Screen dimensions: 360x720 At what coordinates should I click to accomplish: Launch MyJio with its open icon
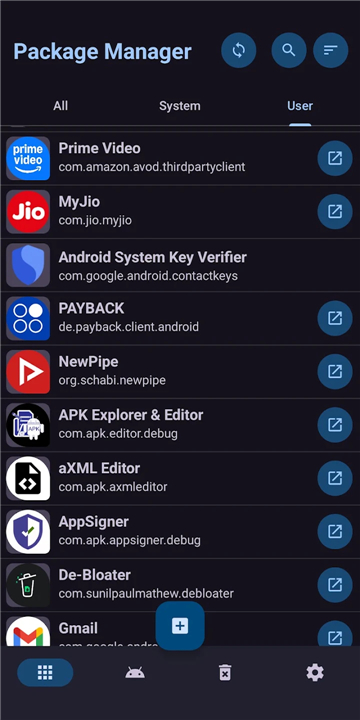335,212
